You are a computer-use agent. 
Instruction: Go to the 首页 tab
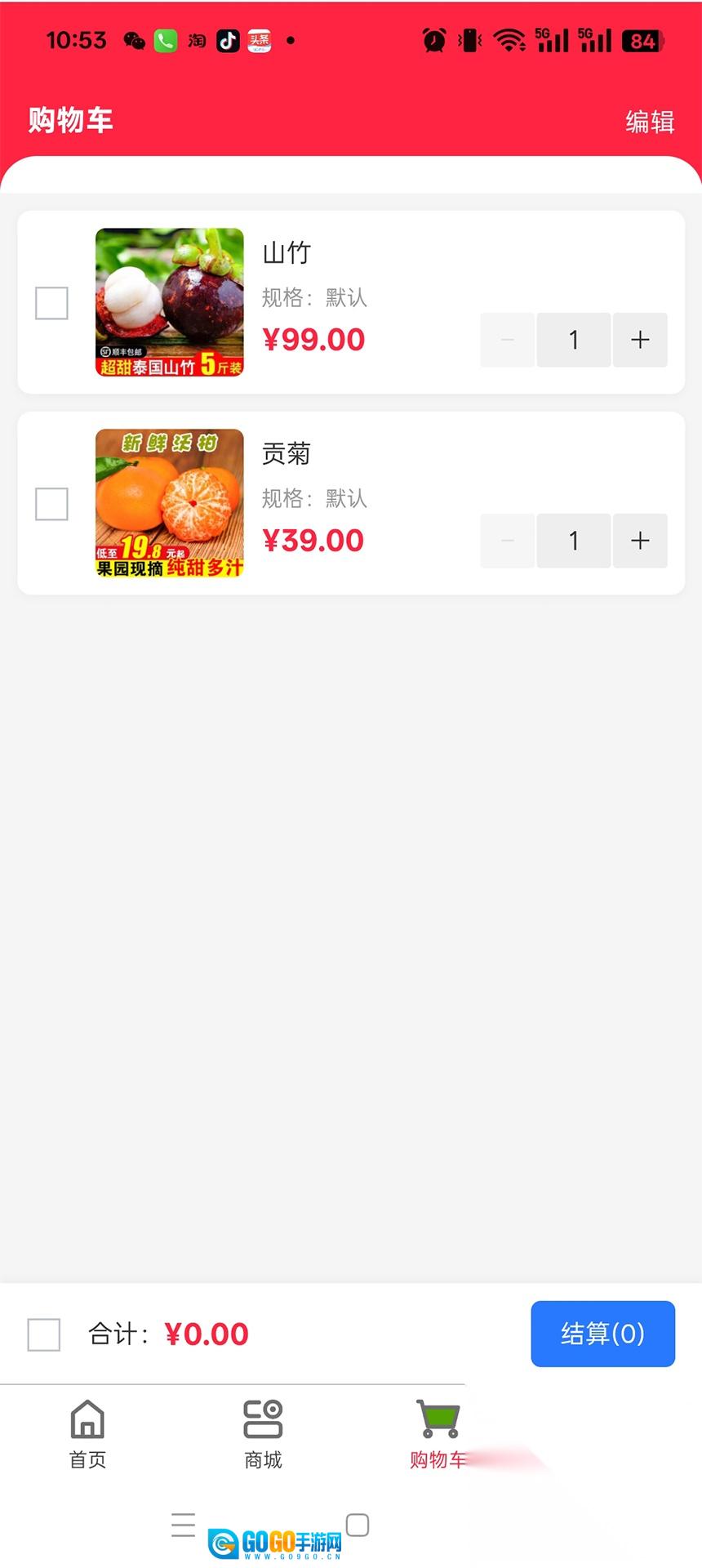tap(87, 1434)
